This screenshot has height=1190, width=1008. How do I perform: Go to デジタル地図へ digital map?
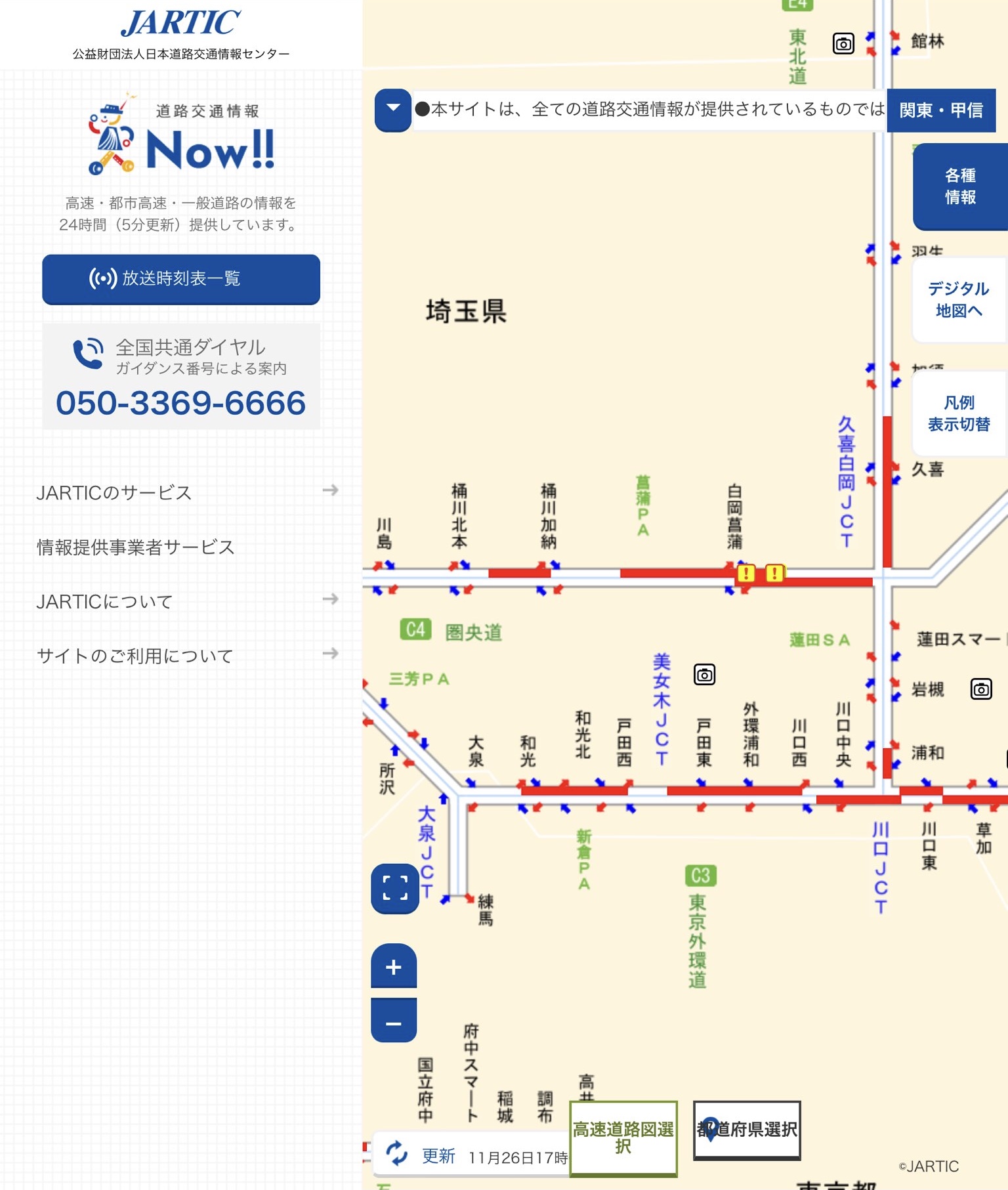click(959, 299)
